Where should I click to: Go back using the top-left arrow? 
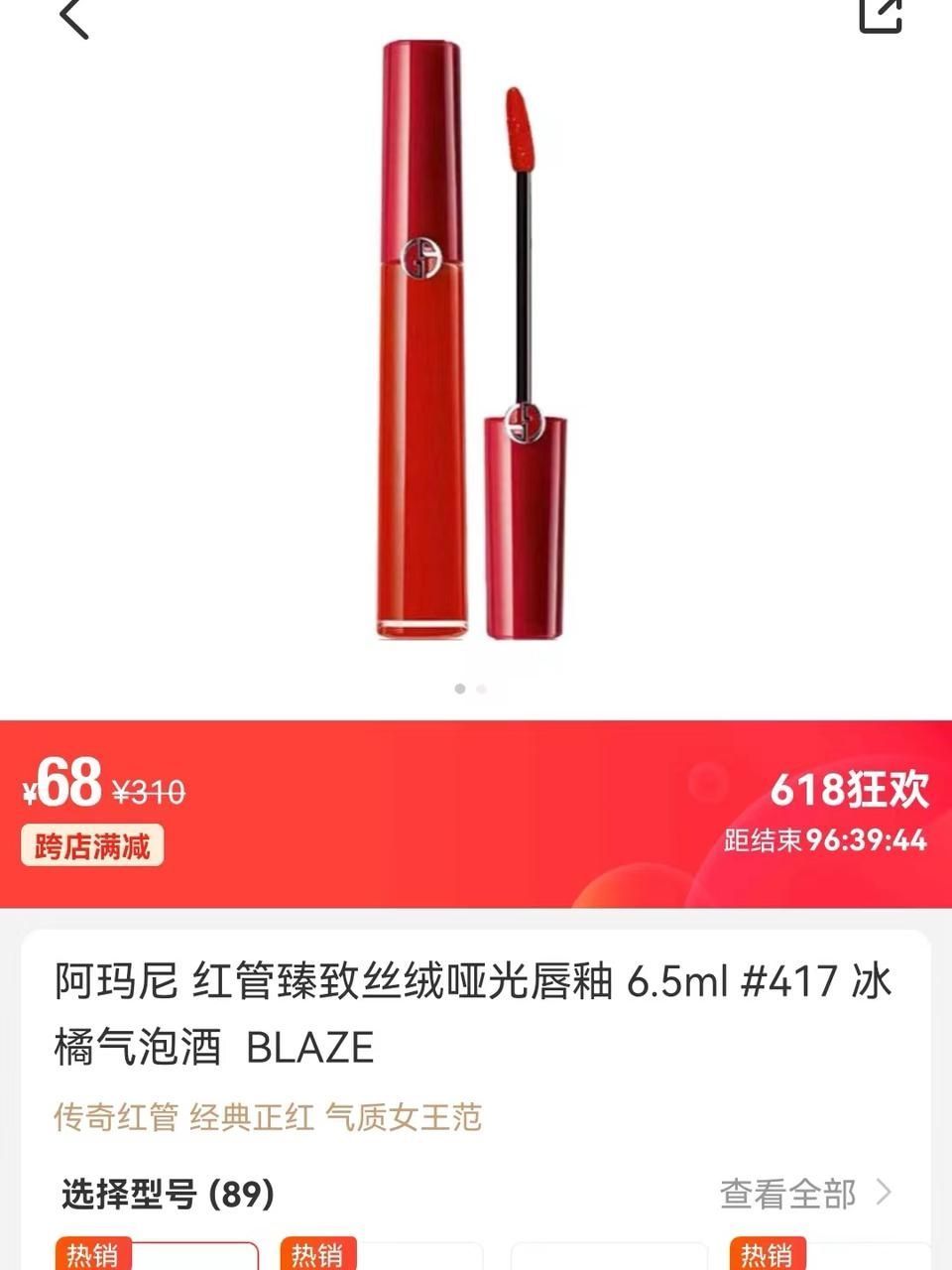(73, 17)
